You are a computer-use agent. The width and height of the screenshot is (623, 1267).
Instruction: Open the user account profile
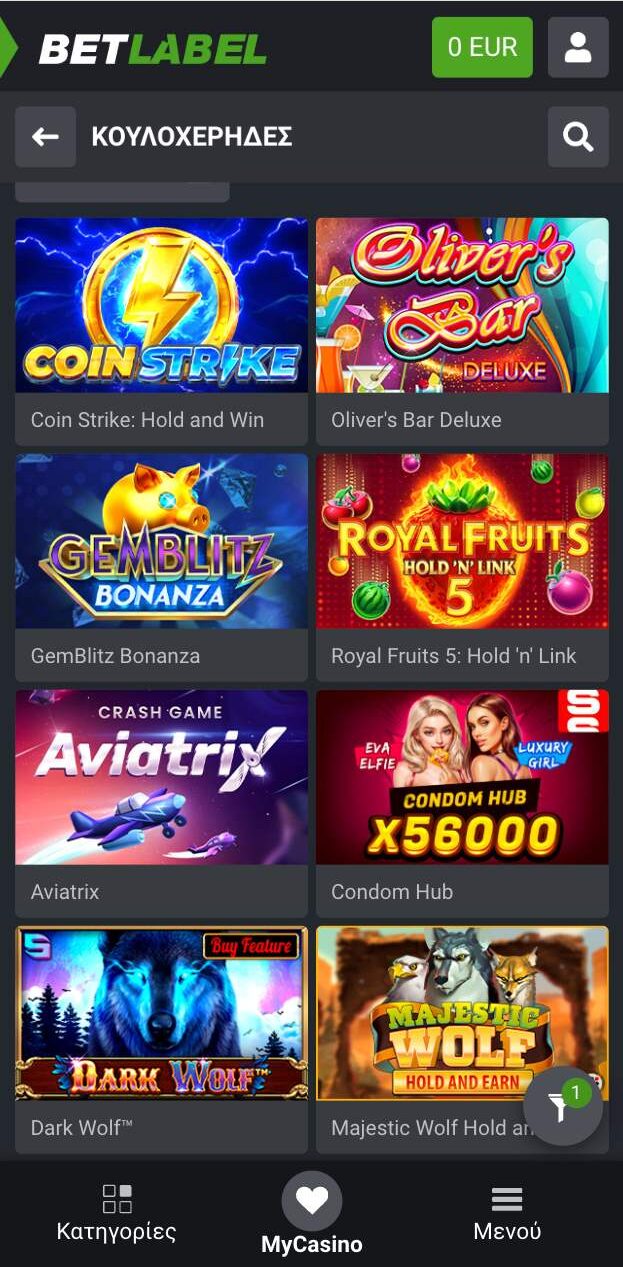(x=578, y=47)
